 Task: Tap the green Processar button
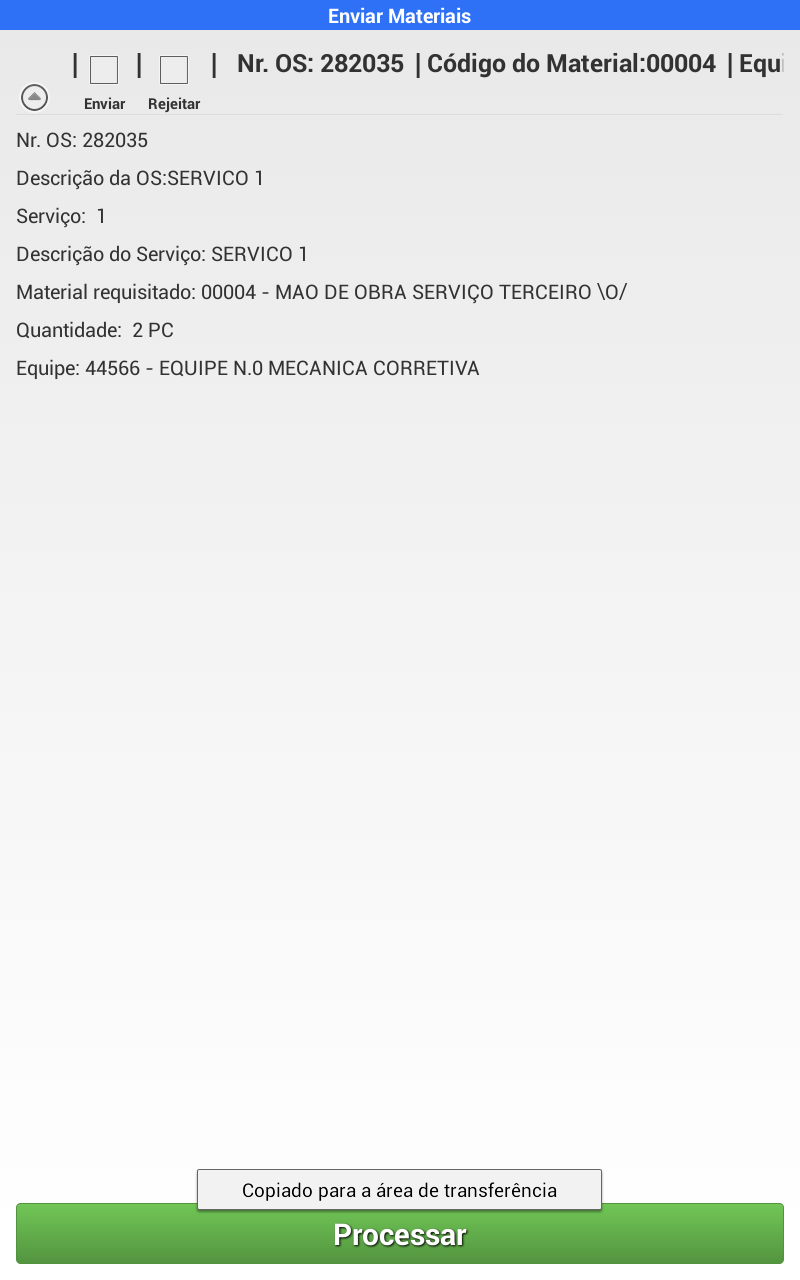[400, 1234]
